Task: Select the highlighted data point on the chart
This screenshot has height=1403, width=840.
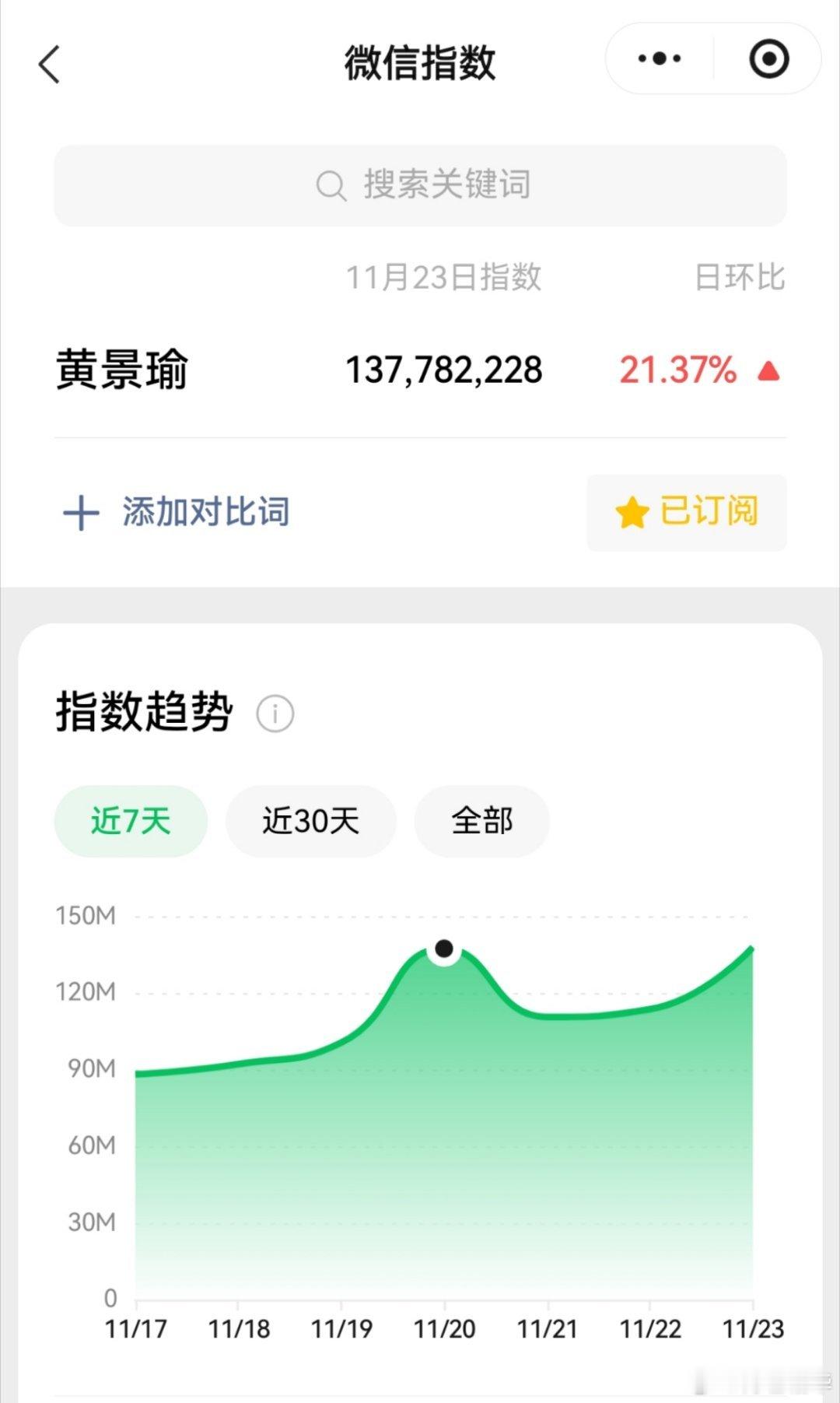Action: tap(443, 949)
